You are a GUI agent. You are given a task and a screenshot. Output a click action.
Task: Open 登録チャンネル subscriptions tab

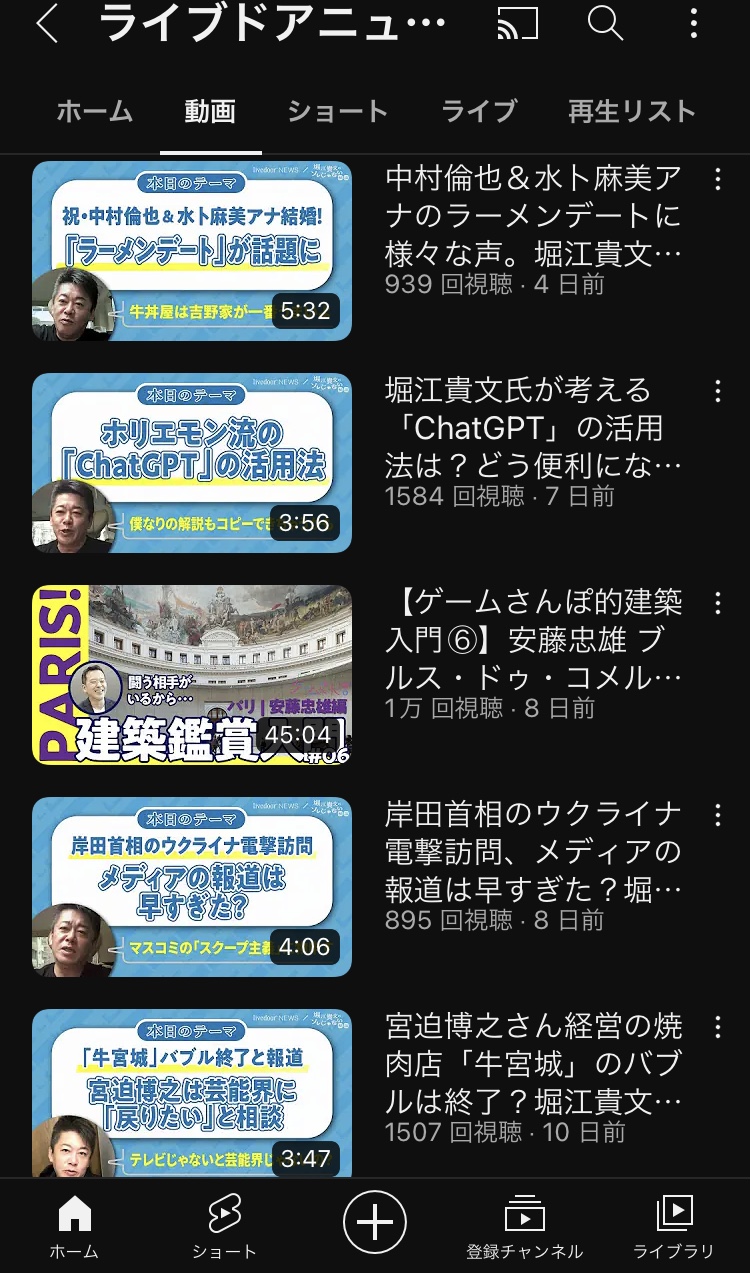(524, 1227)
